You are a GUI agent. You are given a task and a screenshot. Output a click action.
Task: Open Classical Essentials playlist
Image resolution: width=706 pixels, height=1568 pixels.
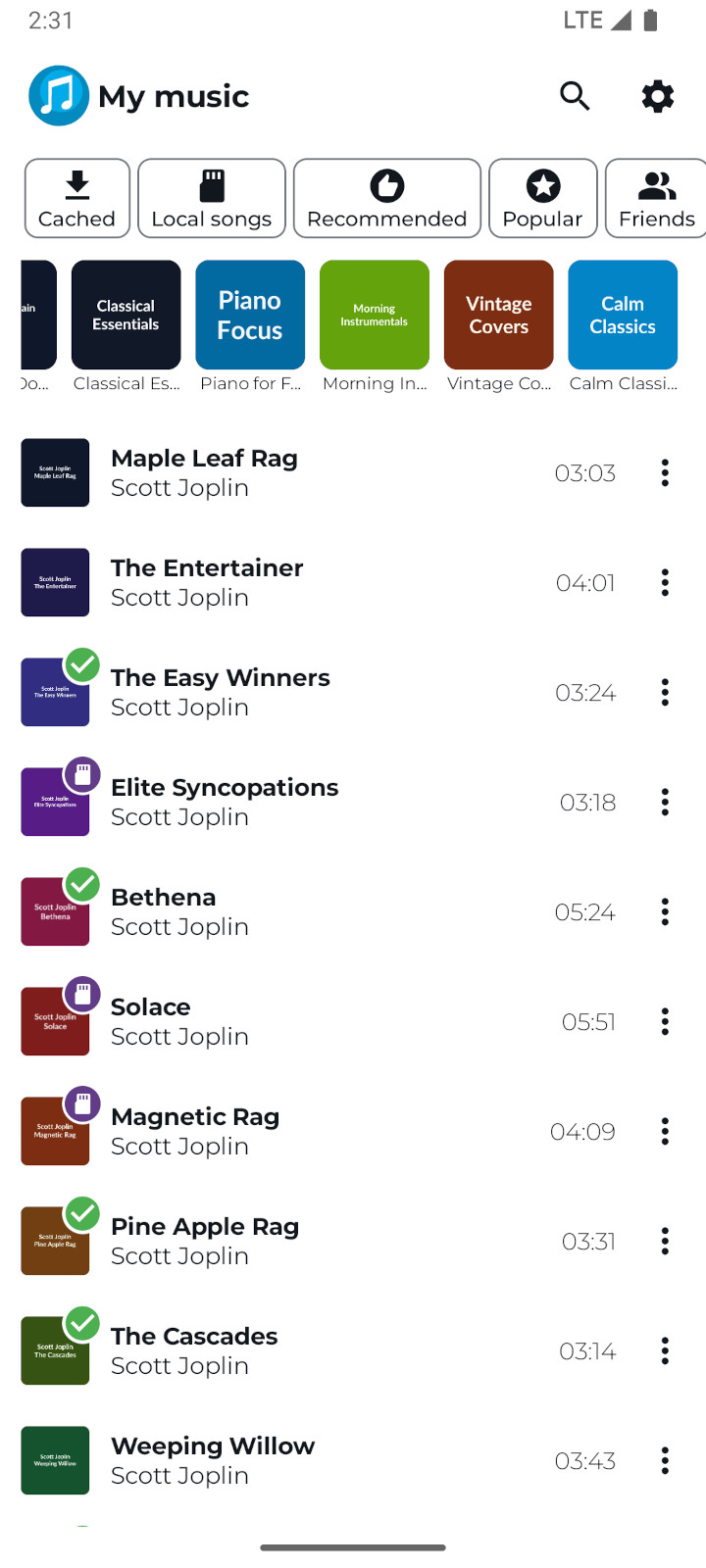(x=126, y=326)
